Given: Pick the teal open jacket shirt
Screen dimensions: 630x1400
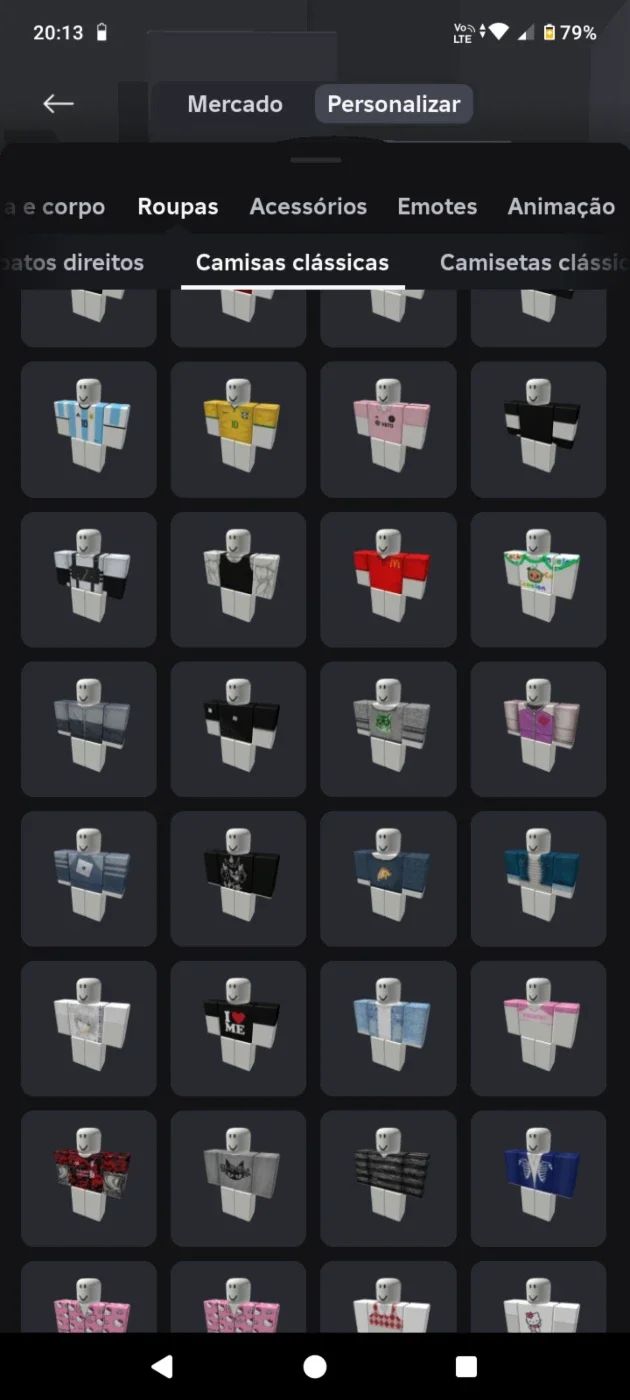Looking at the screenshot, I should point(538,878).
